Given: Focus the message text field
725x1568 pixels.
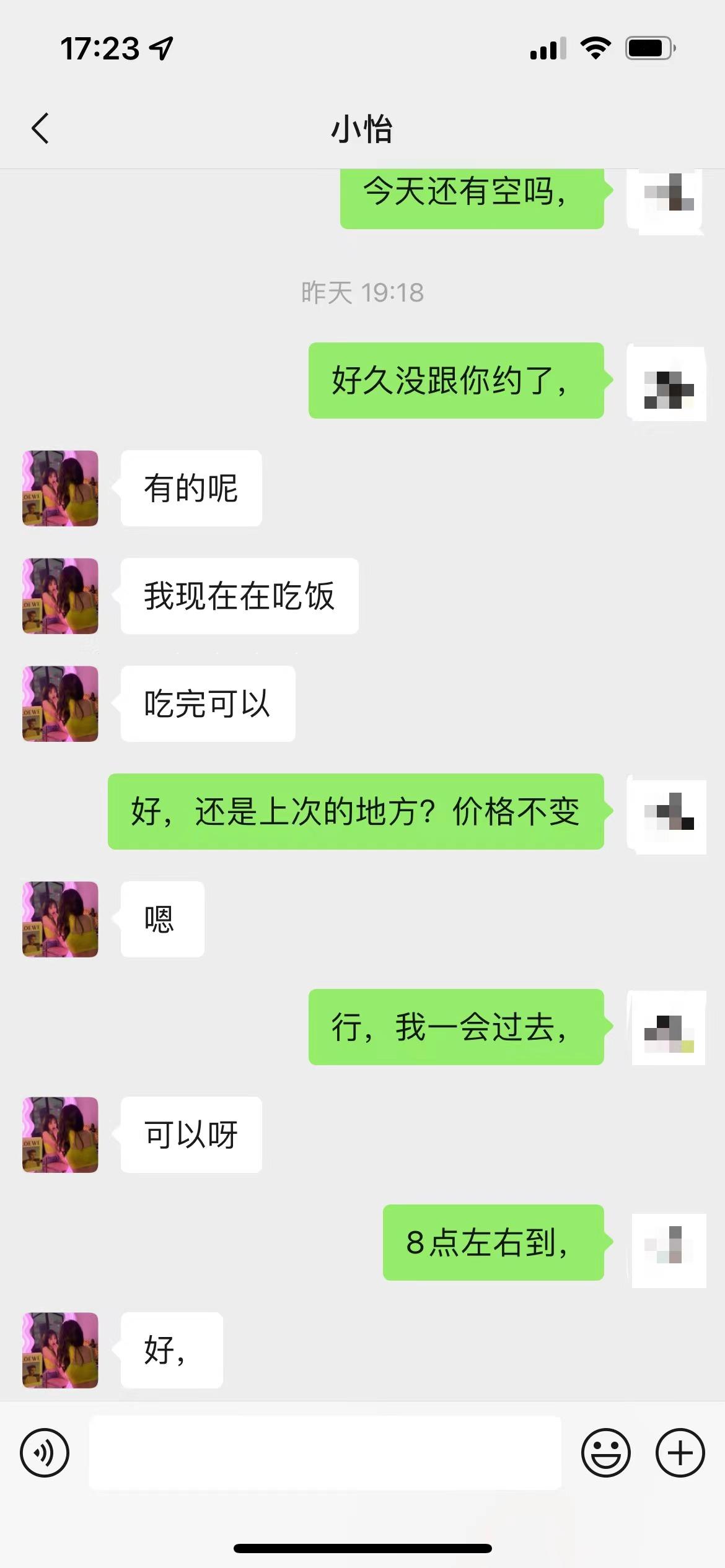Looking at the screenshot, I should pyautogui.click(x=325, y=1453).
